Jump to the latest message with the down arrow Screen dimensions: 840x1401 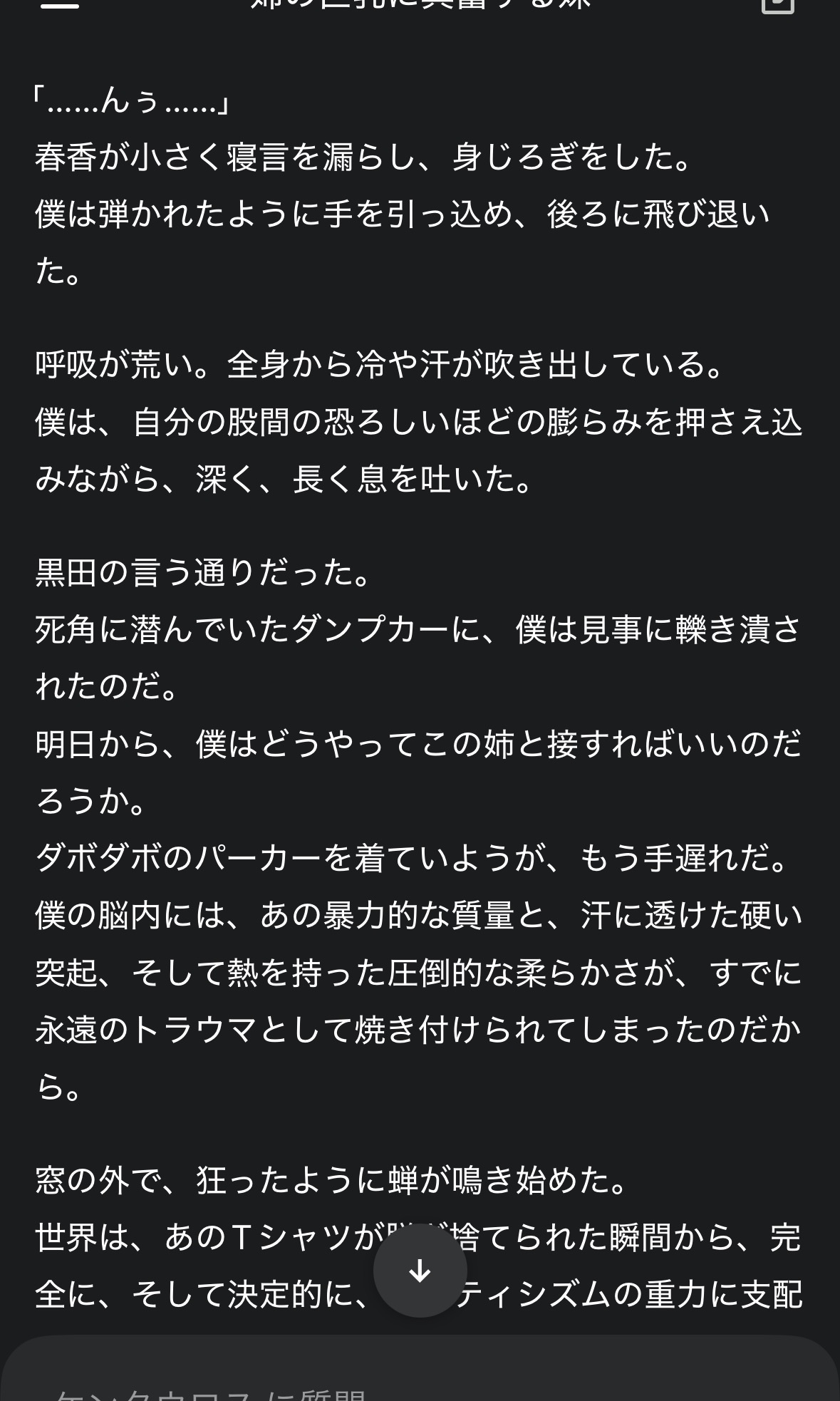420,1271
